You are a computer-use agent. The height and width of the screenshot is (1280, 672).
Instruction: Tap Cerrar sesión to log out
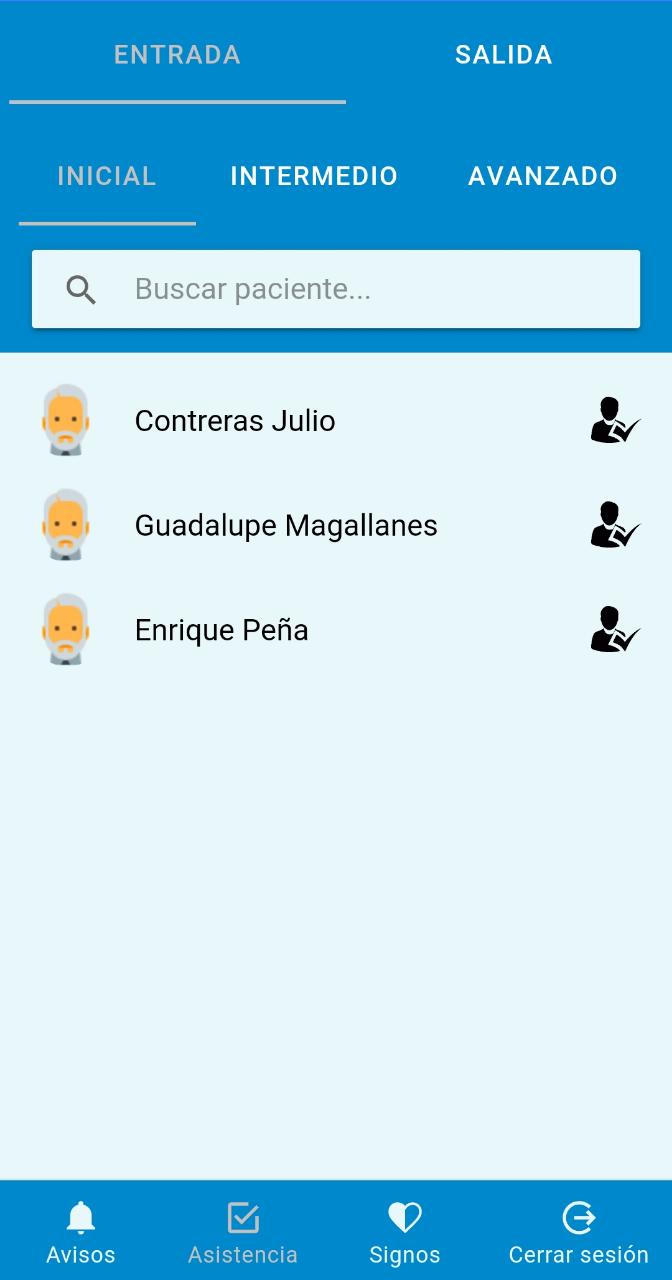click(578, 1232)
